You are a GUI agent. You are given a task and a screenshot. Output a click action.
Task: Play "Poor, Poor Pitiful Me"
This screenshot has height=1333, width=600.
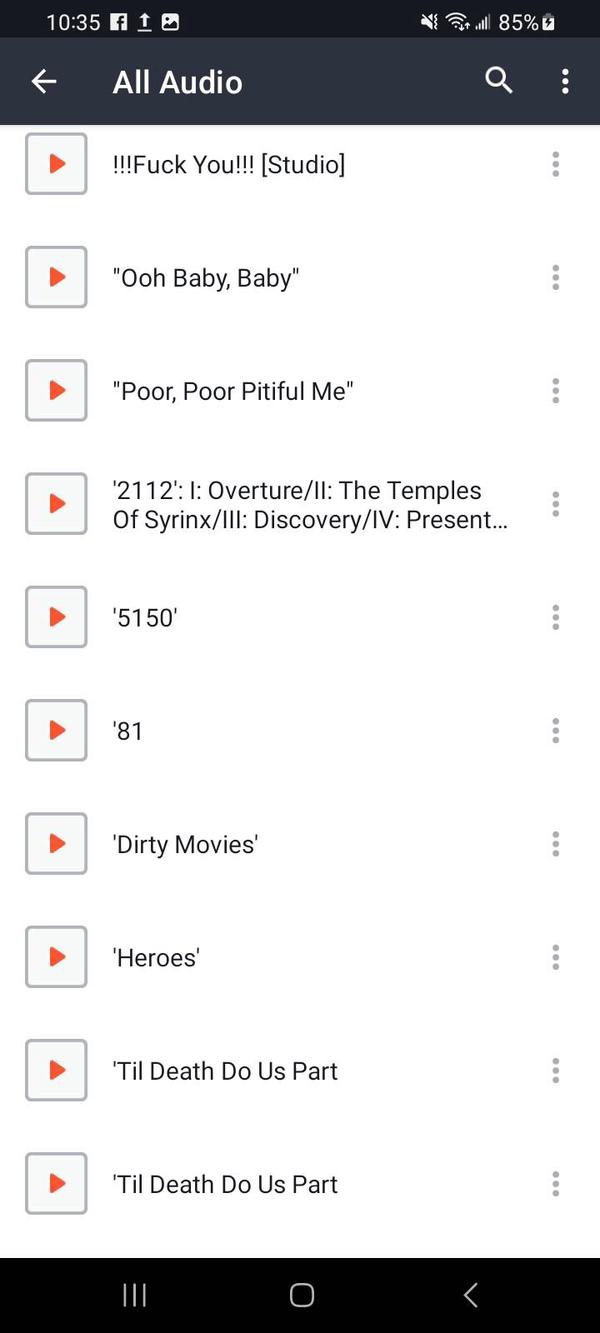[56, 390]
